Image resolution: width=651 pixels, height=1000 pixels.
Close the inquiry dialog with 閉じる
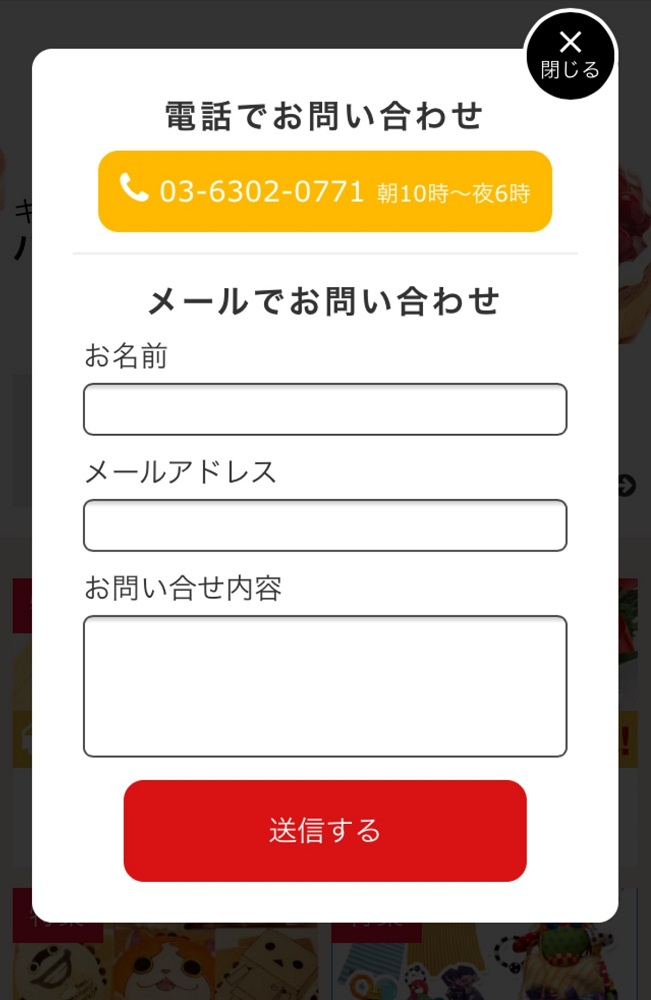tap(570, 55)
